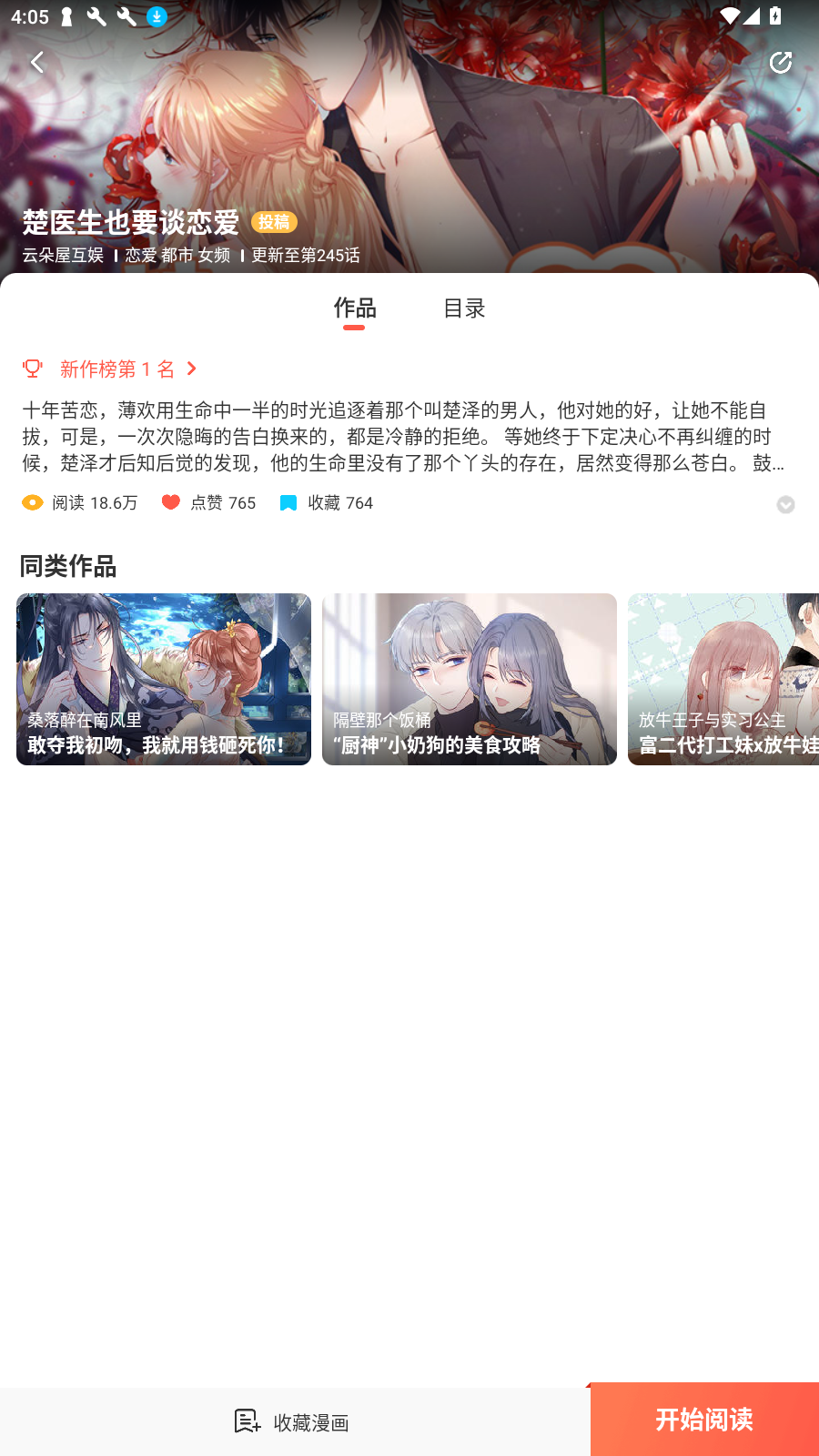Open the 新作榜第 1 名 ranking link

click(116, 369)
